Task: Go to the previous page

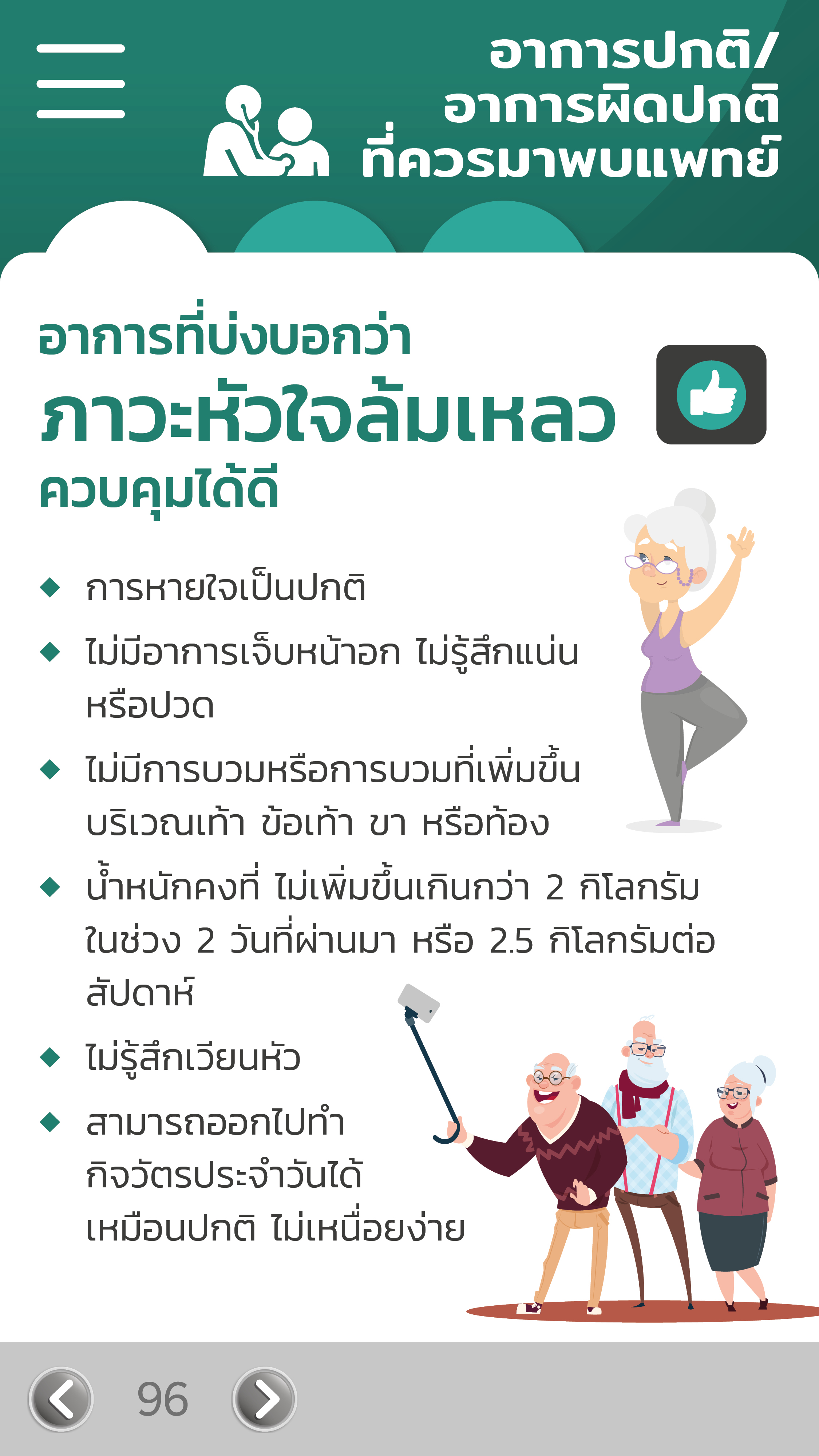Action: (61, 1399)
